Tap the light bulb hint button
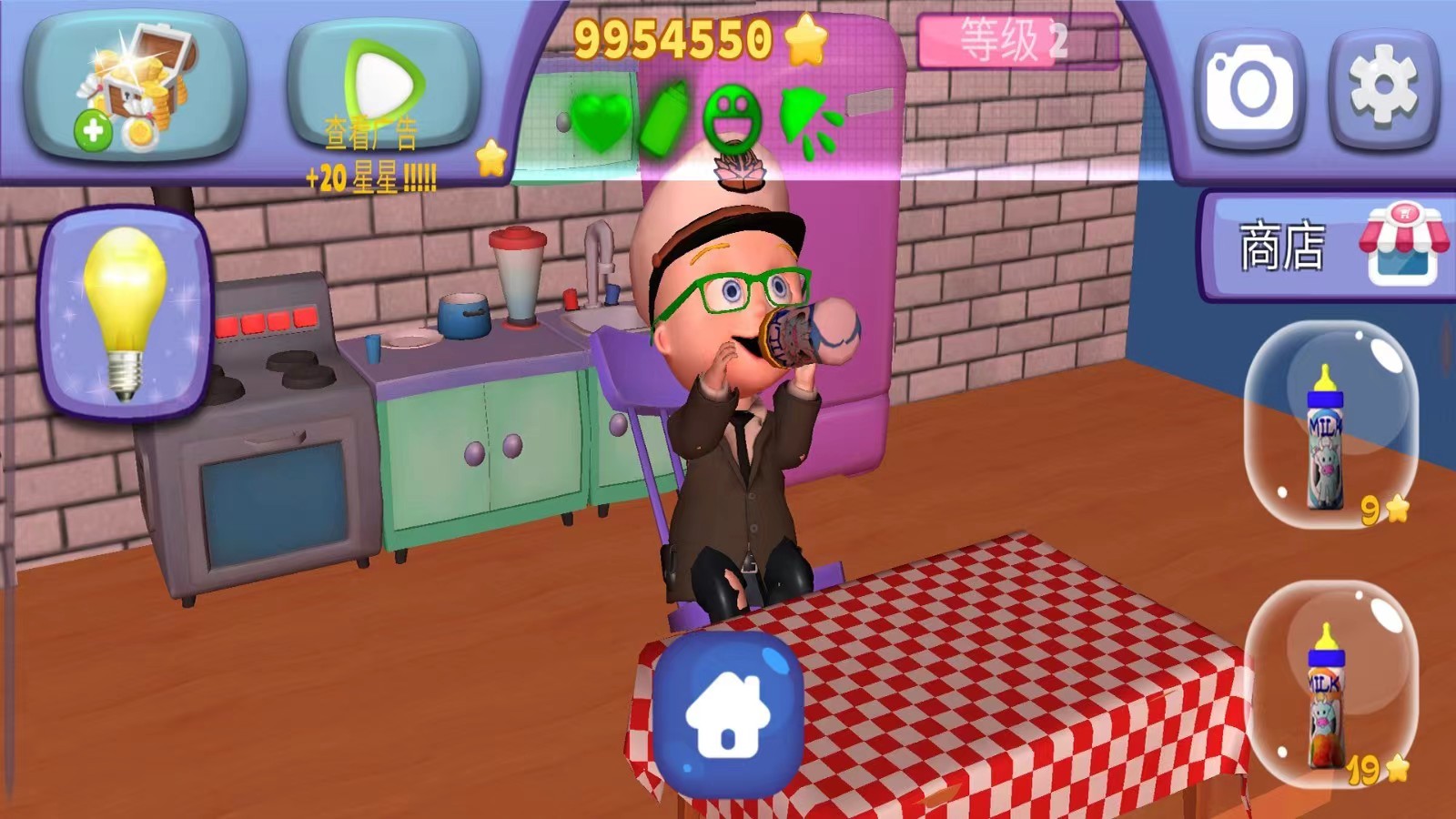 coord(126,314)
